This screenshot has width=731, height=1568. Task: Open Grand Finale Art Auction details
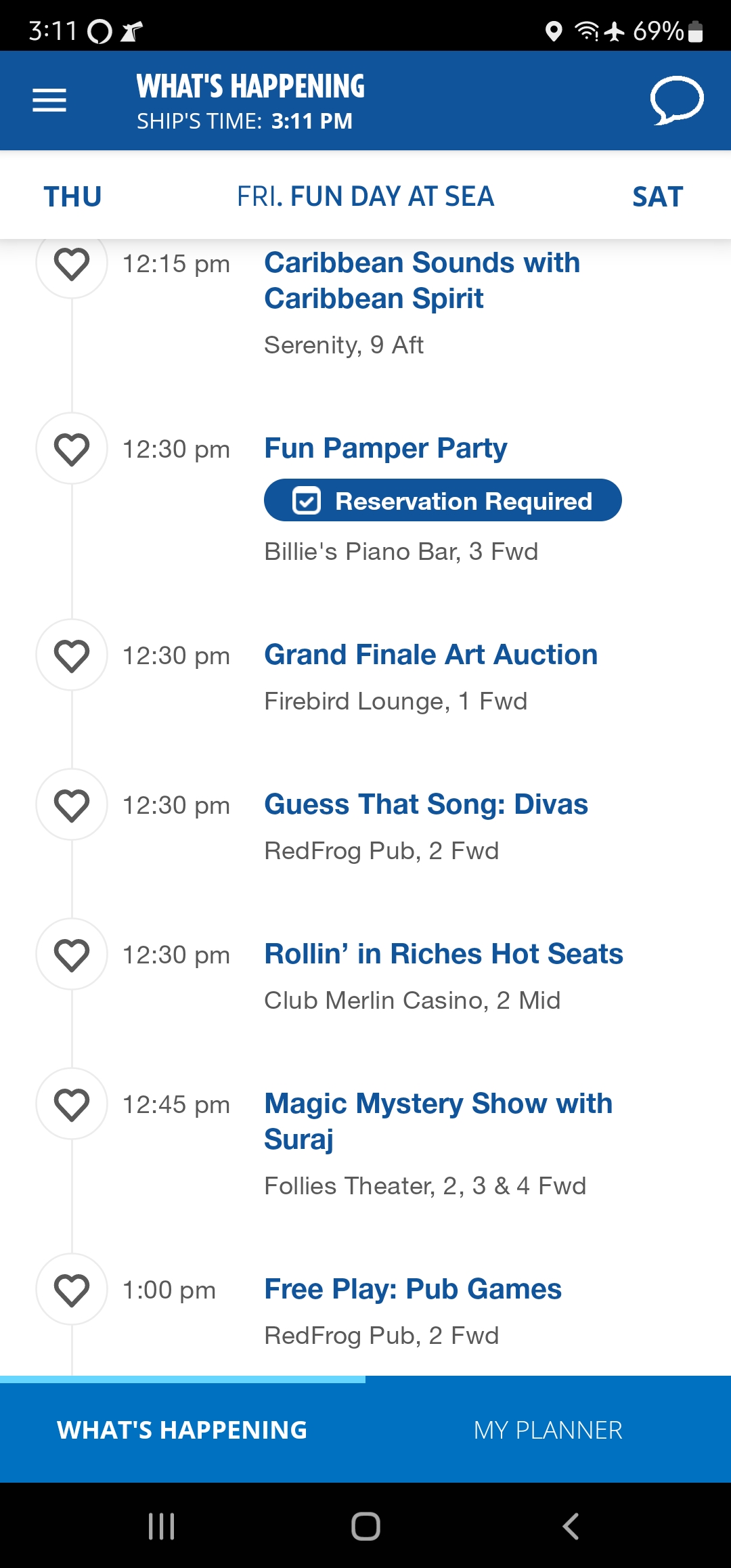point(430,655)
